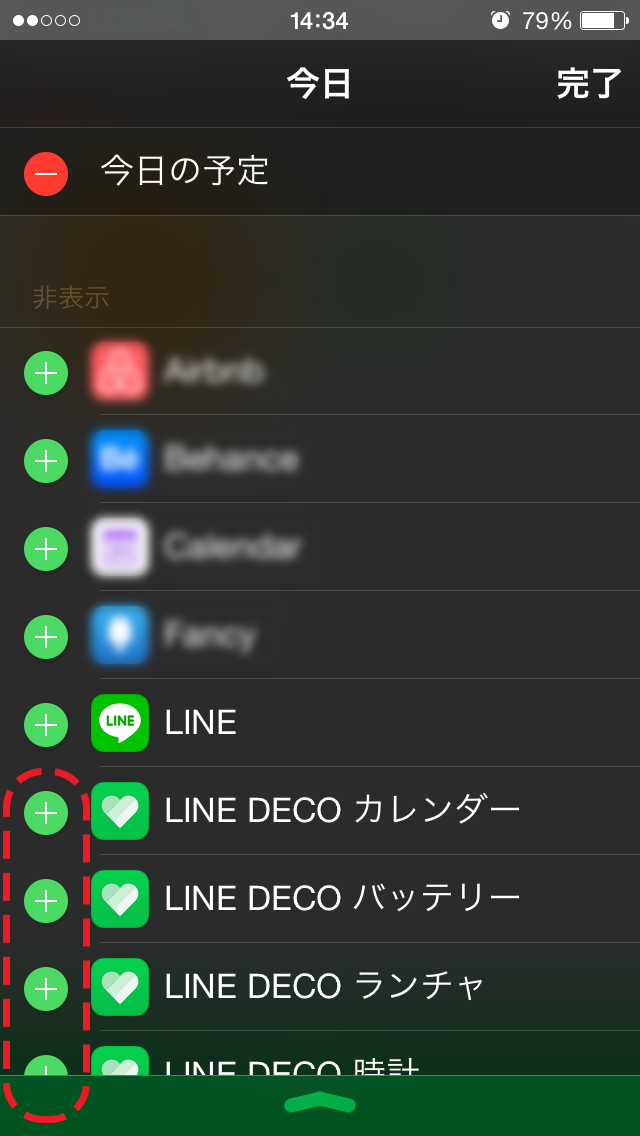Remove the 今日の予定 widget

(46, 174)
